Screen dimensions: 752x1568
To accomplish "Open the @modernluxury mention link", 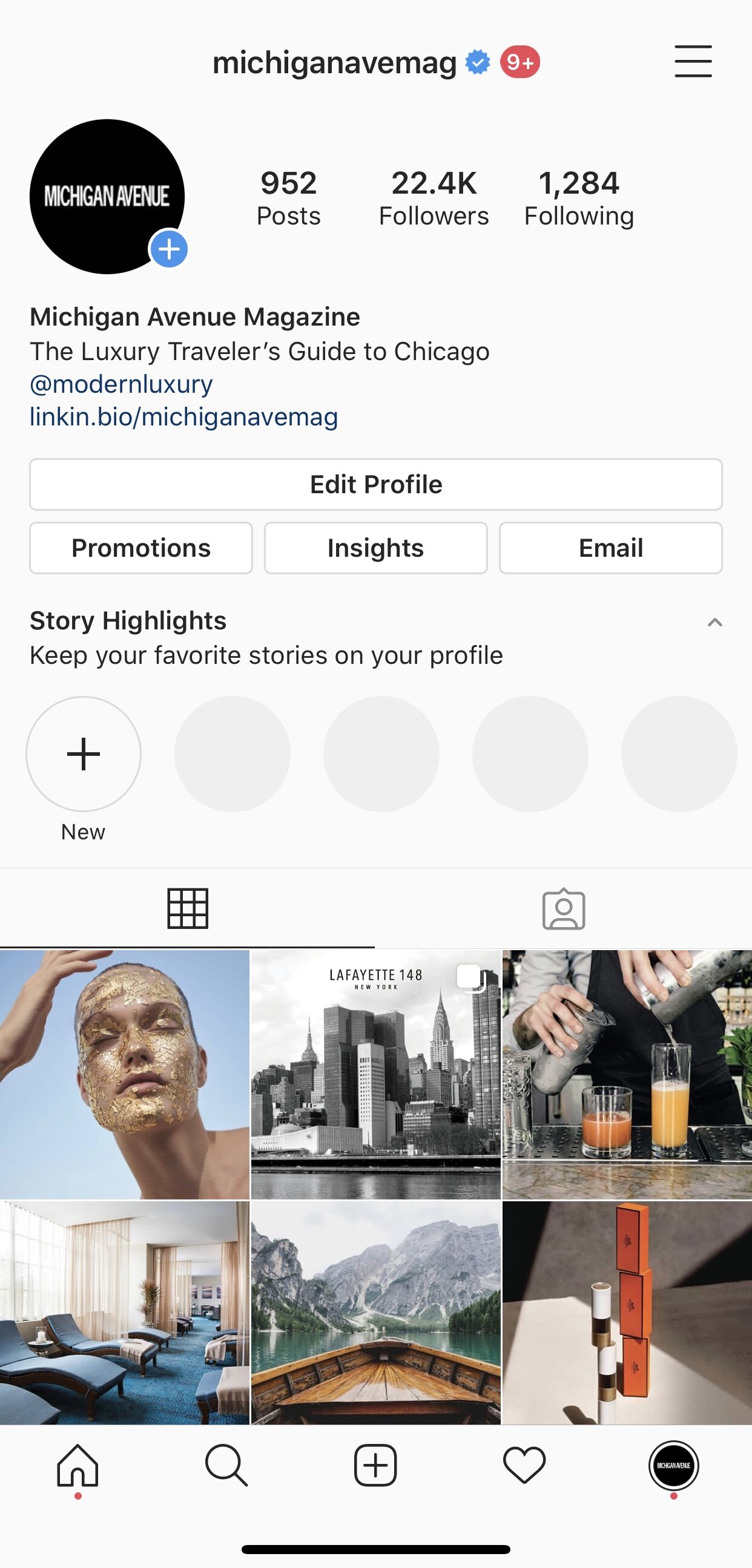I will tap(121, 384).
